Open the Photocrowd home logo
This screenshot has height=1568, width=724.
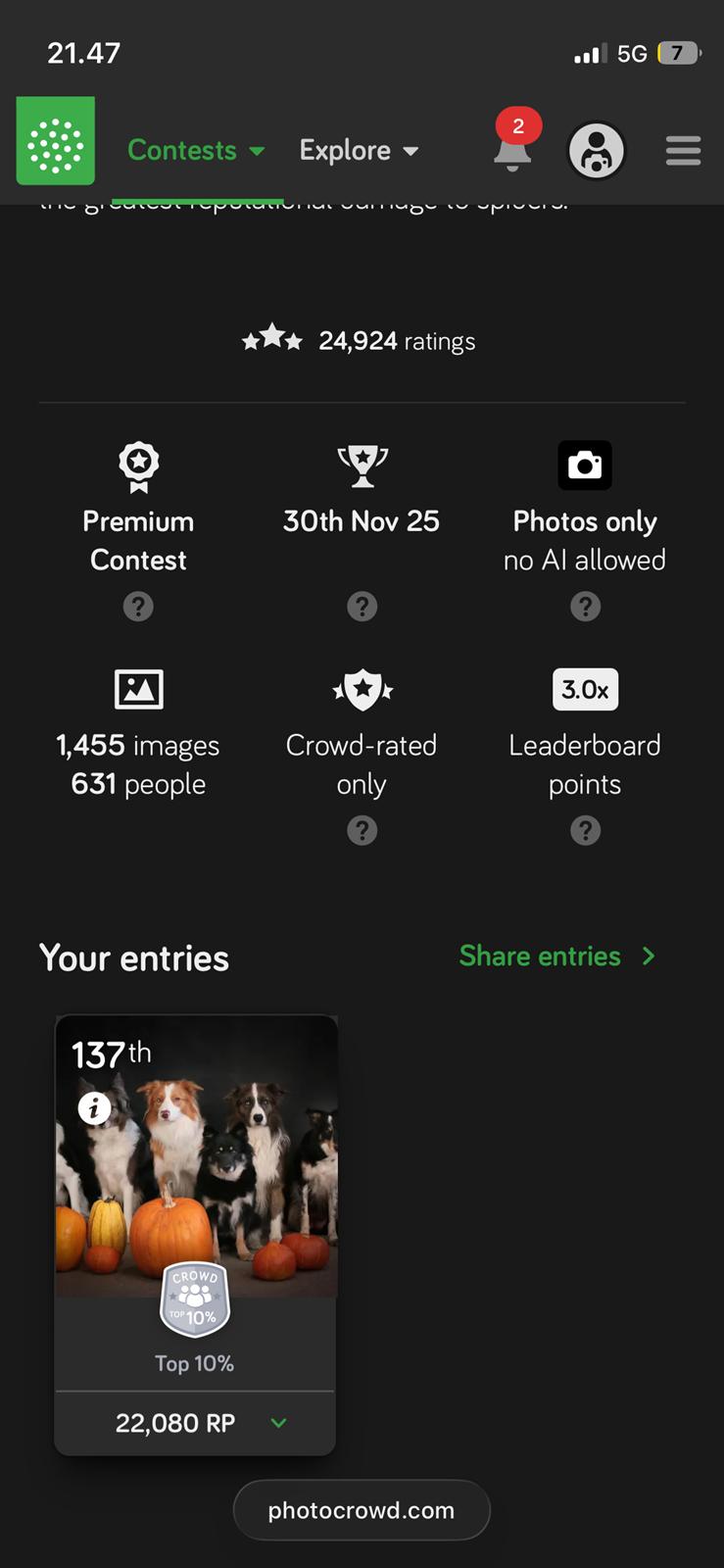click(x=56, y=141)
